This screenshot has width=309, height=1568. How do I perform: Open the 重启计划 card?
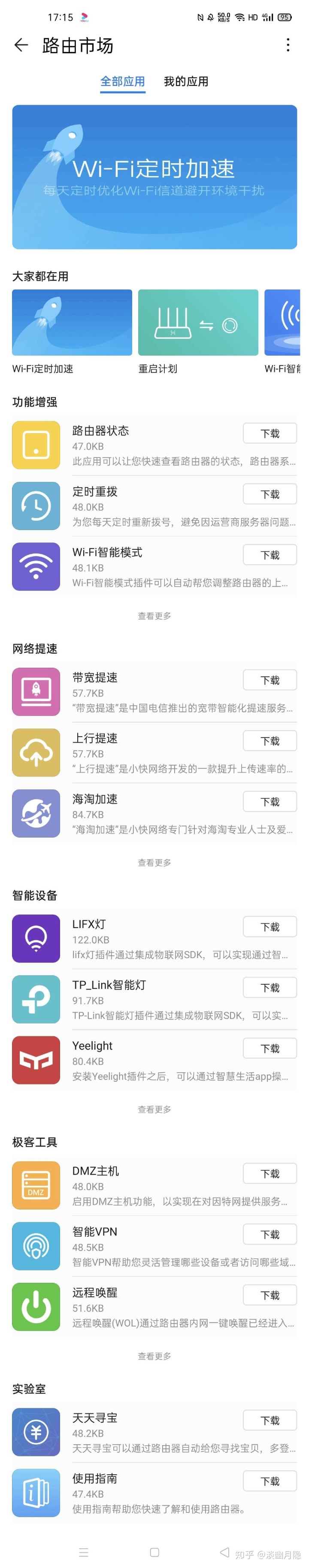pyautogui.click(x=198, y=323)
